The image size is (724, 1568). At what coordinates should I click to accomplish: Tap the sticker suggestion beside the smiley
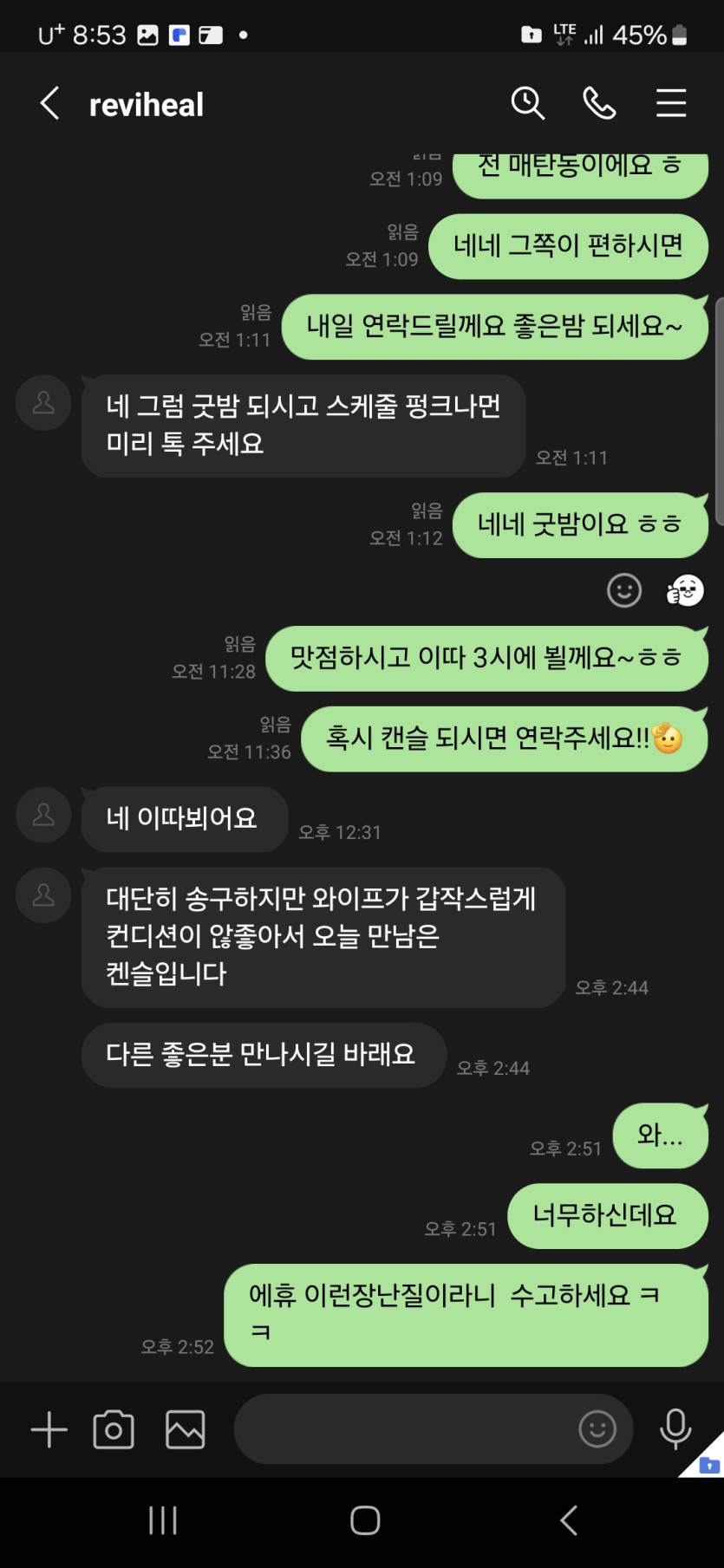(x=685, y=591)
